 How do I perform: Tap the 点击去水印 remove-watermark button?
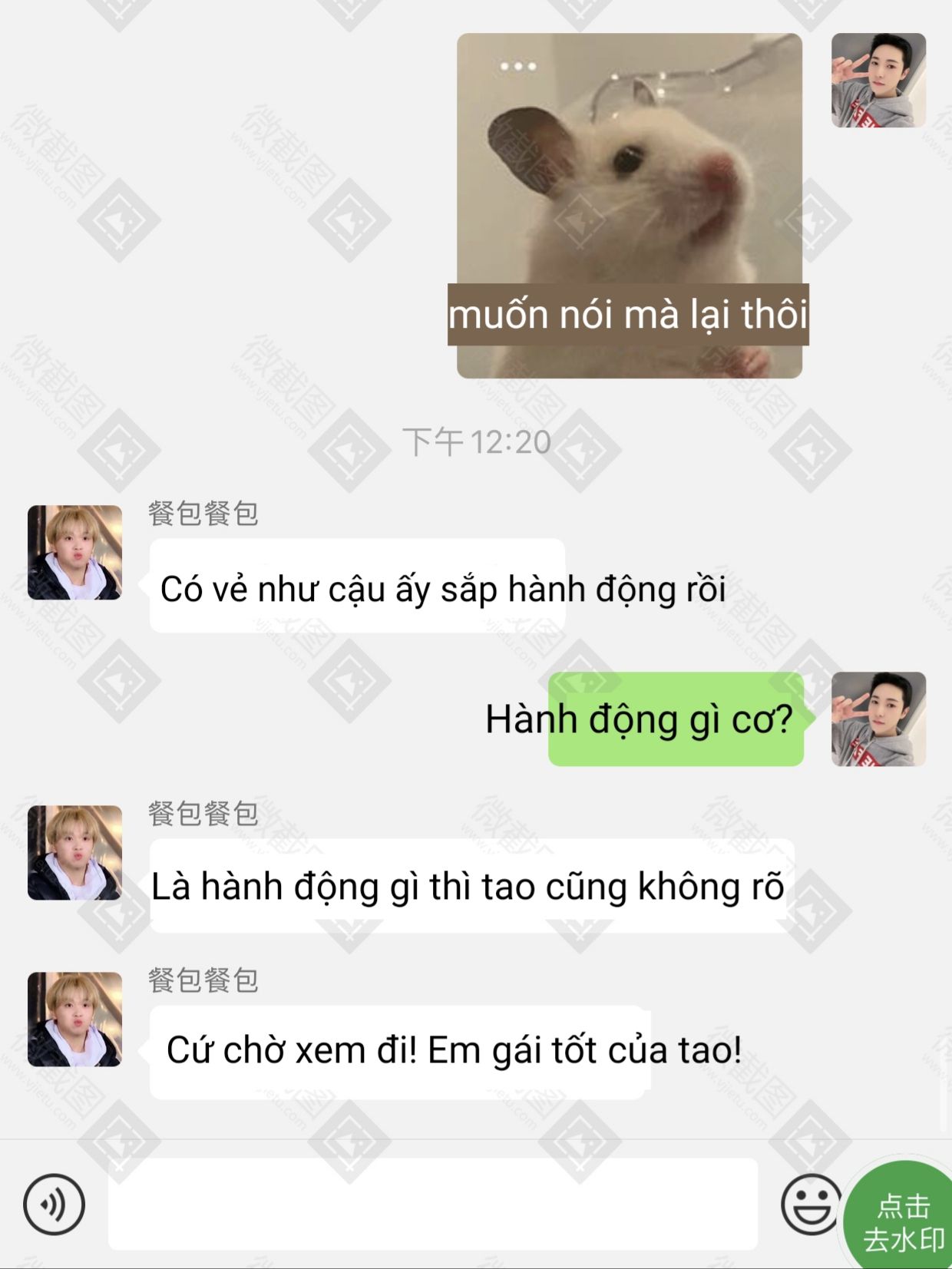(x=901, y=1221)
